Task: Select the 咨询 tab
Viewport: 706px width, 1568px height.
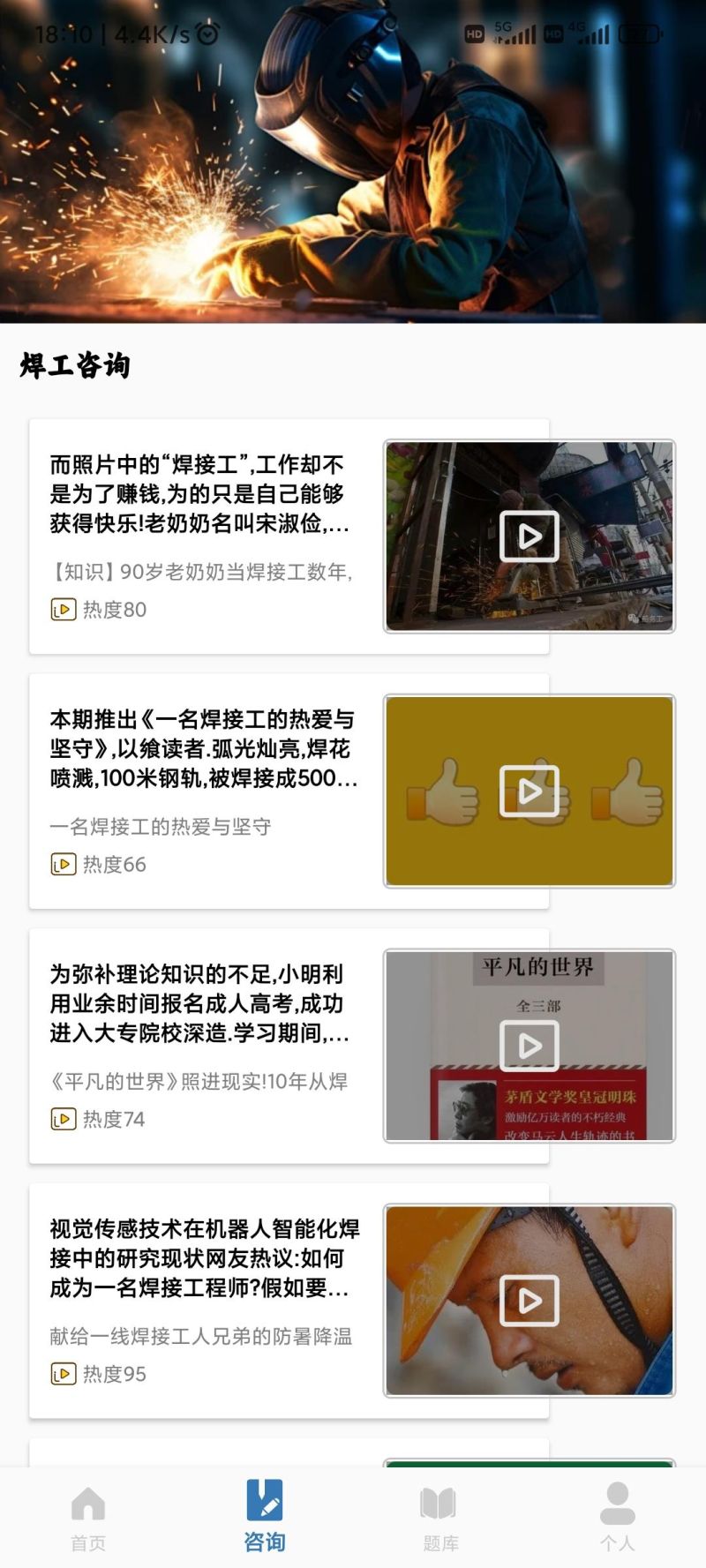Action: pyautogui.click(x=265, y=1518)
